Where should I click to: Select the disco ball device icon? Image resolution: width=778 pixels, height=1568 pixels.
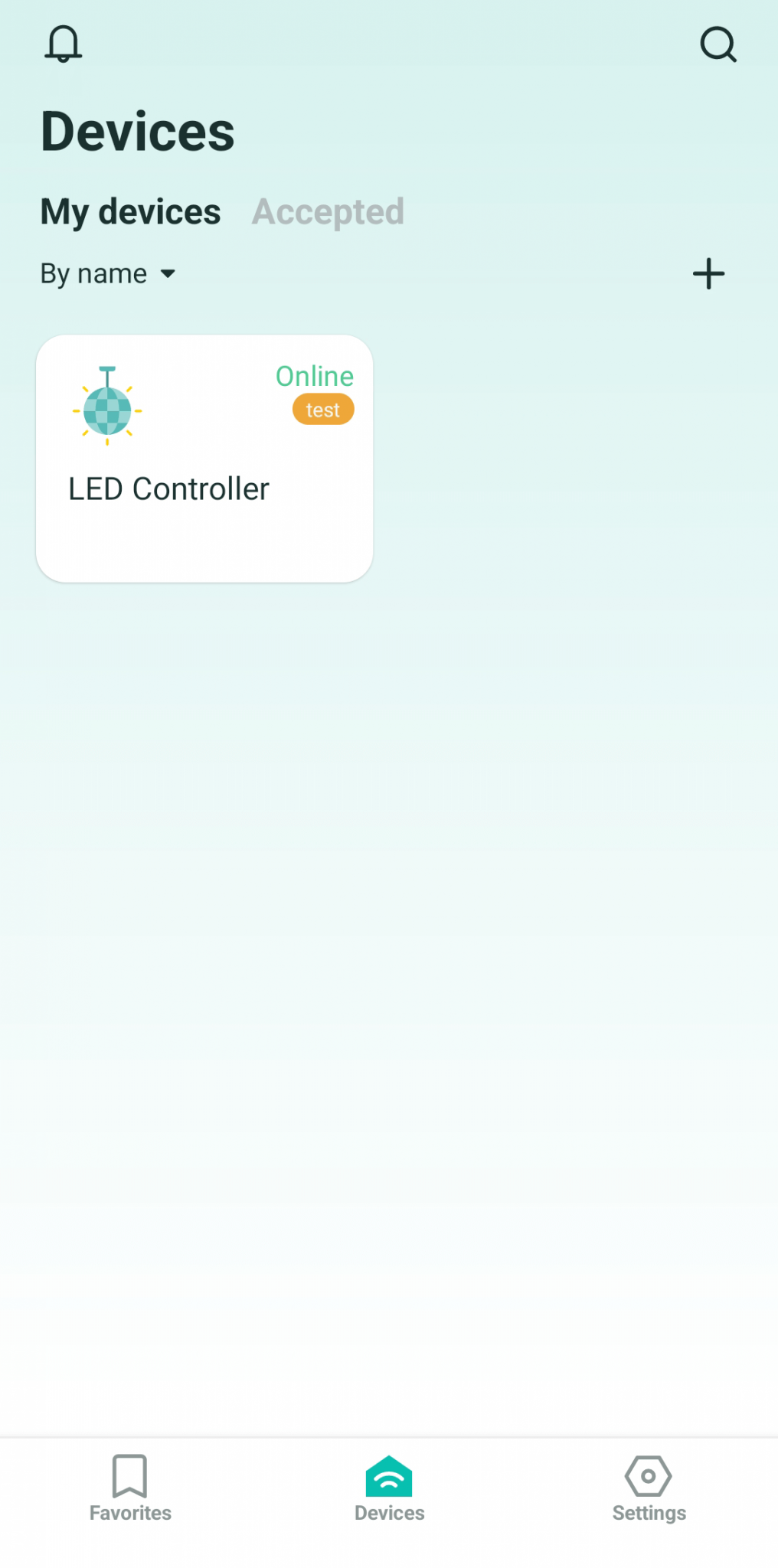click(x=106, y=407)
